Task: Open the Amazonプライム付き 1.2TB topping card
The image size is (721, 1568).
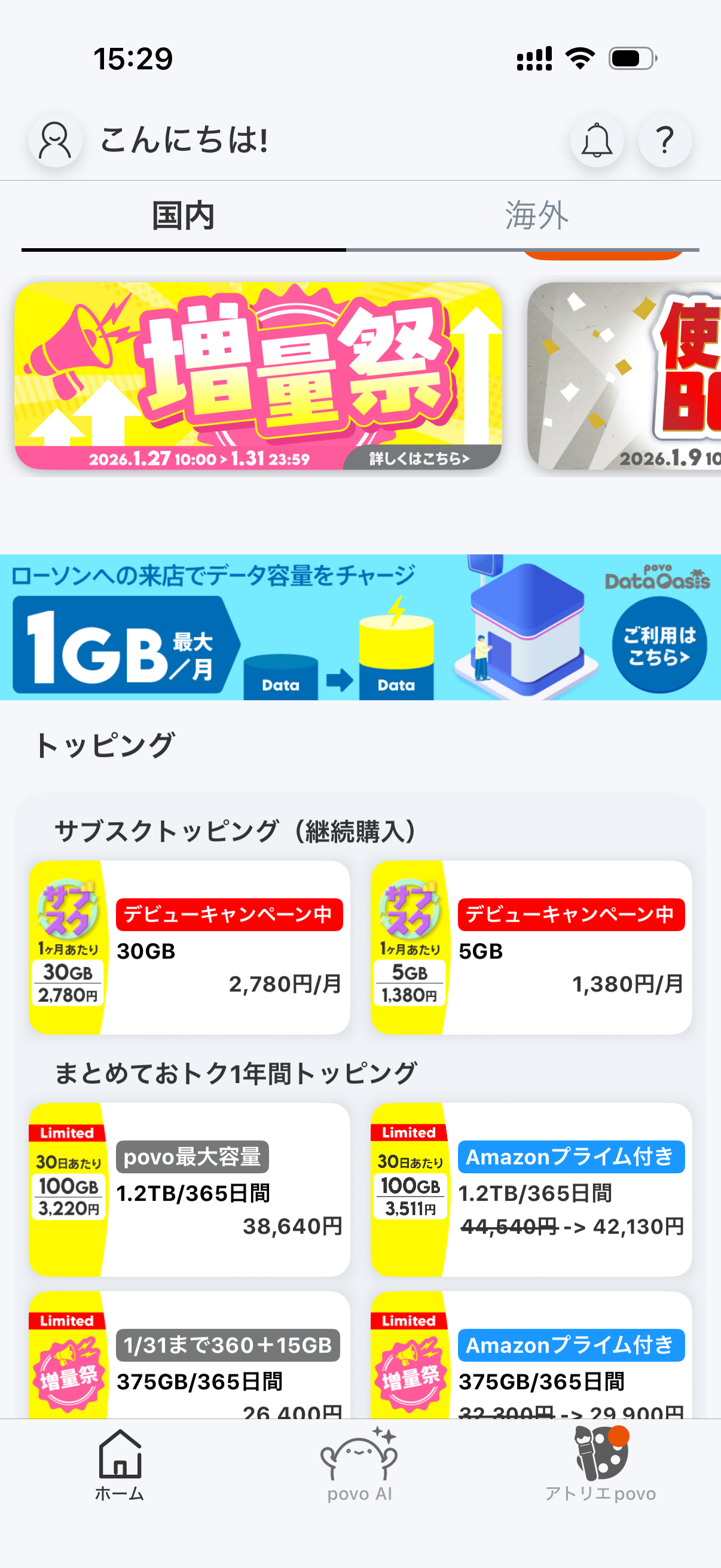Action: pos(531,1189)
